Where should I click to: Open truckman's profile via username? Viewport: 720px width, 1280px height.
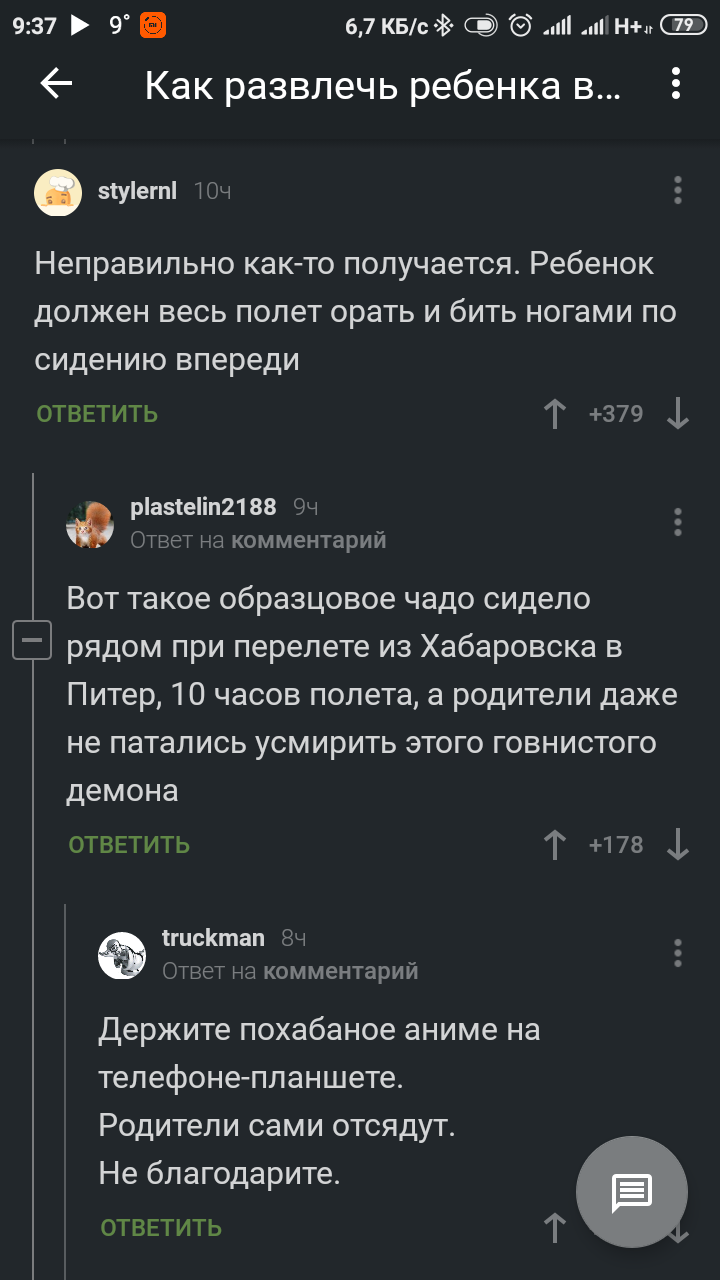(x=213, y=938)
